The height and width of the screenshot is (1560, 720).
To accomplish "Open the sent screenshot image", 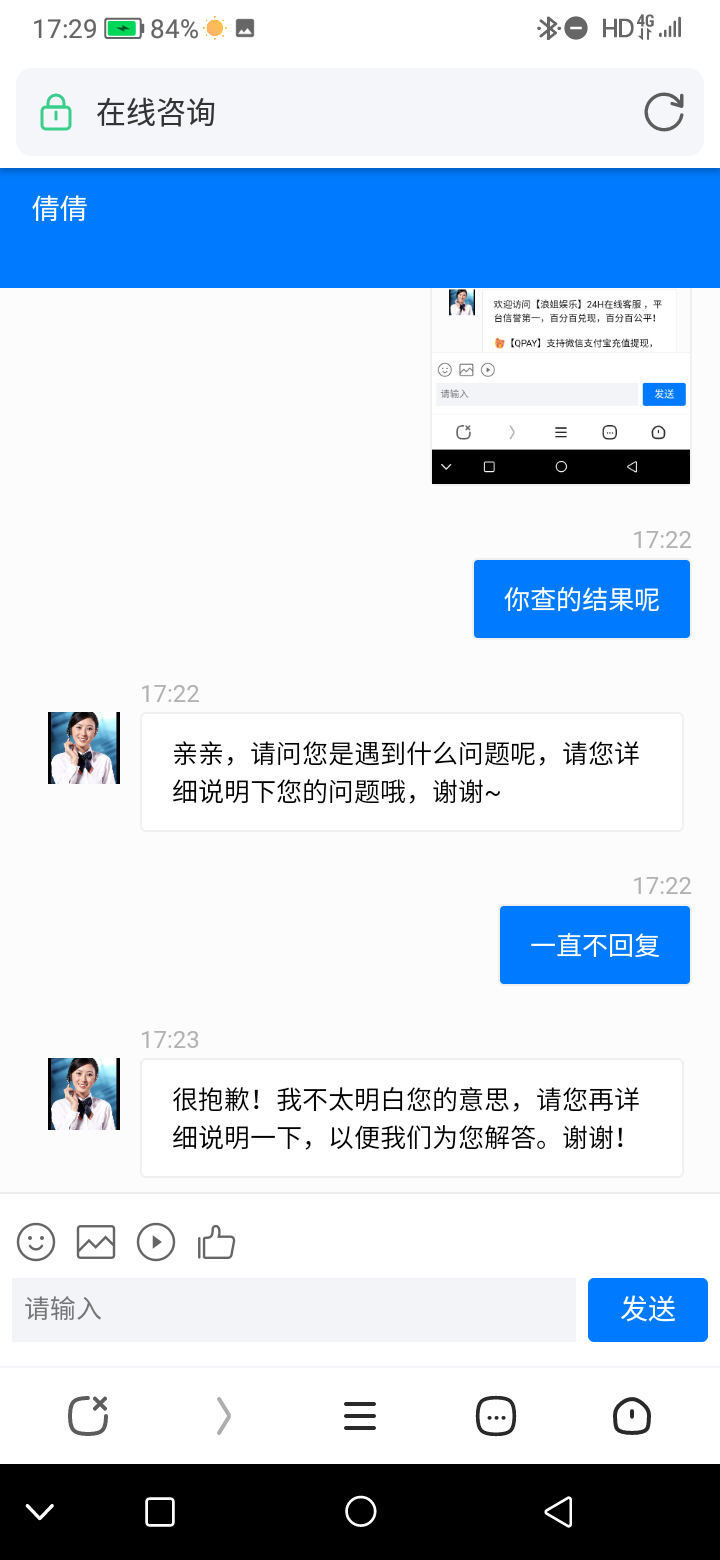I will pyautogui.click(x=560, y=386).
